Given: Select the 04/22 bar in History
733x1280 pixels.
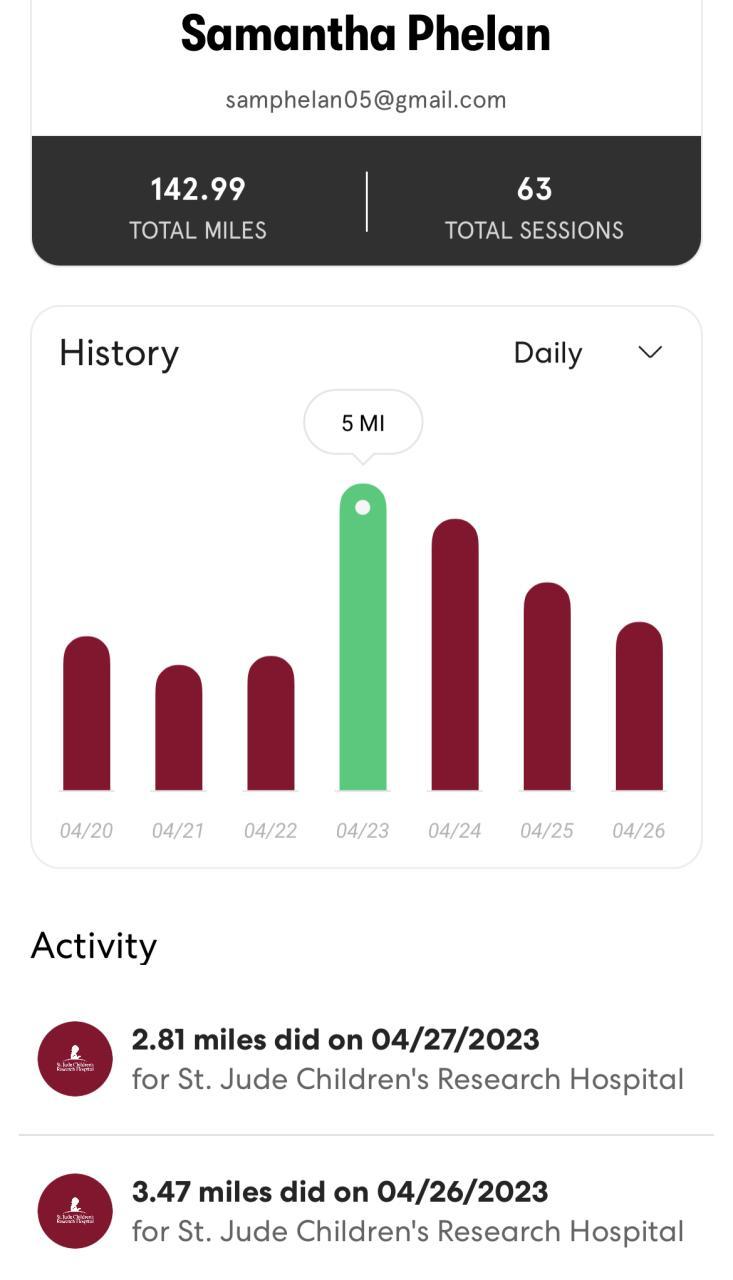Looking at the screenshot, I should [271, 724].
